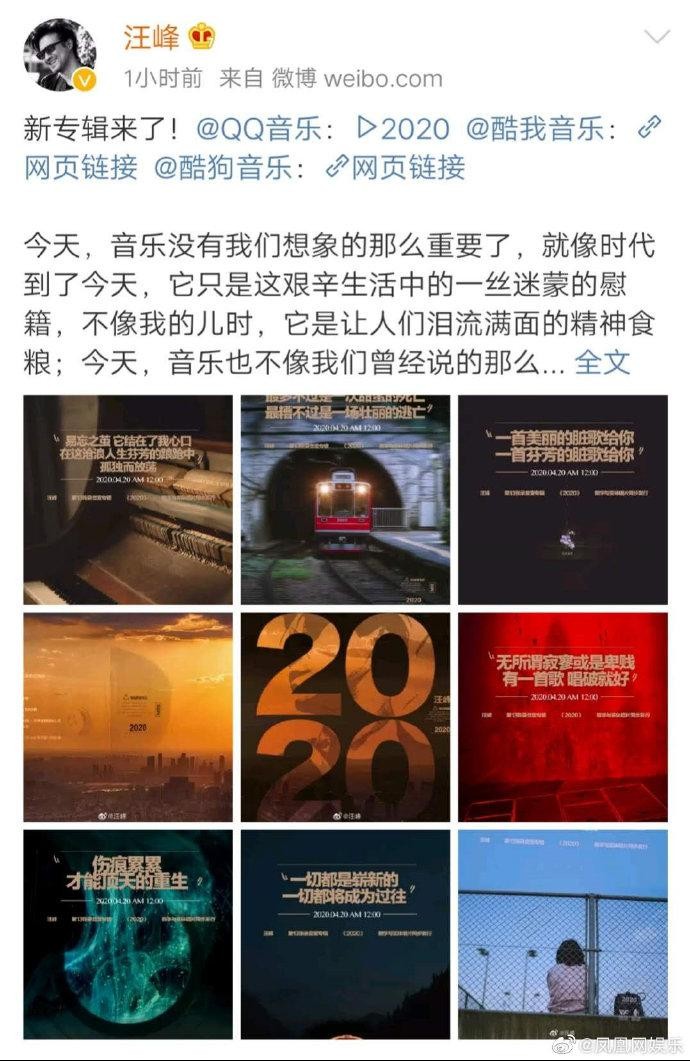Screen dimensions: 690x1061
Task: Open the 汪峰 username link
Action: point(151,37)
